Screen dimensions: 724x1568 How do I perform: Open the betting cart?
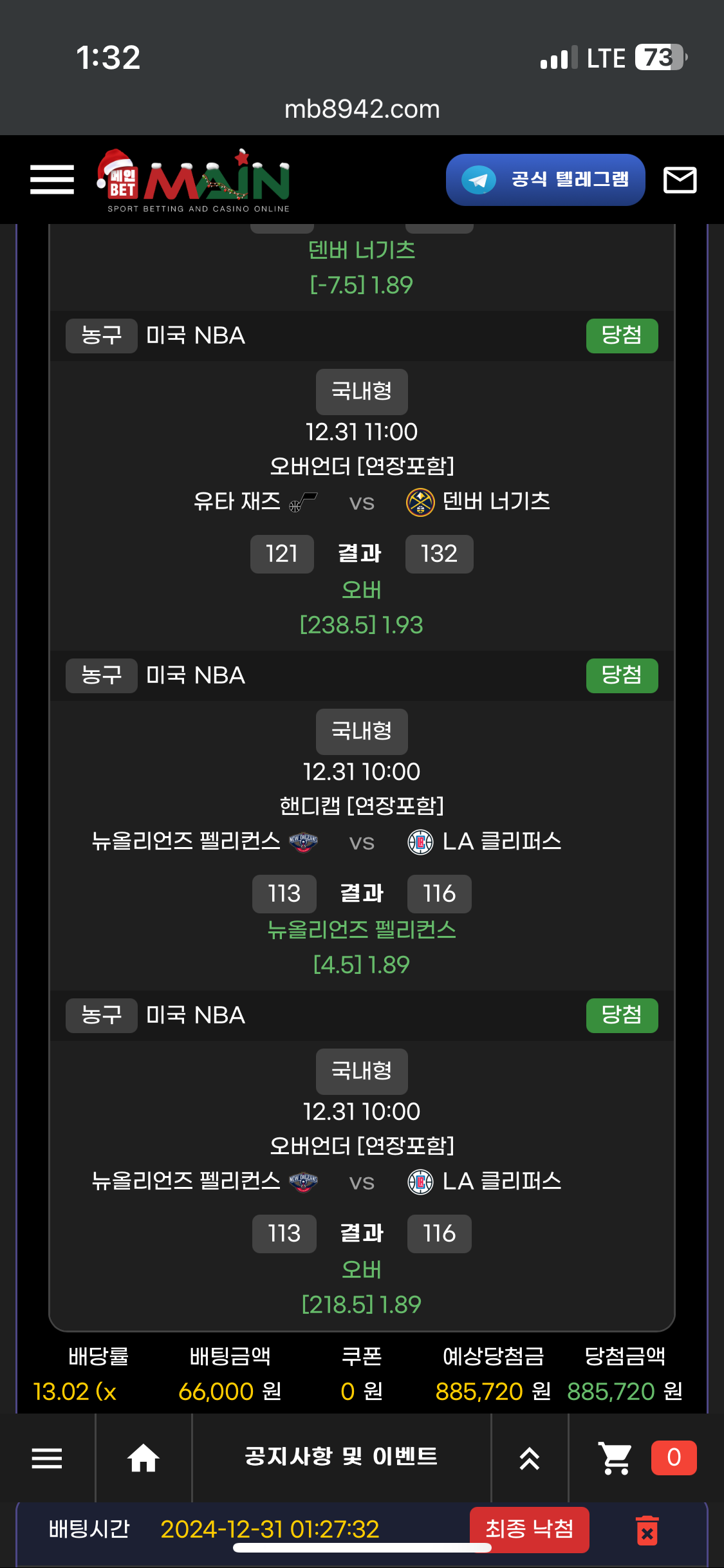[x=616, y=1458]
